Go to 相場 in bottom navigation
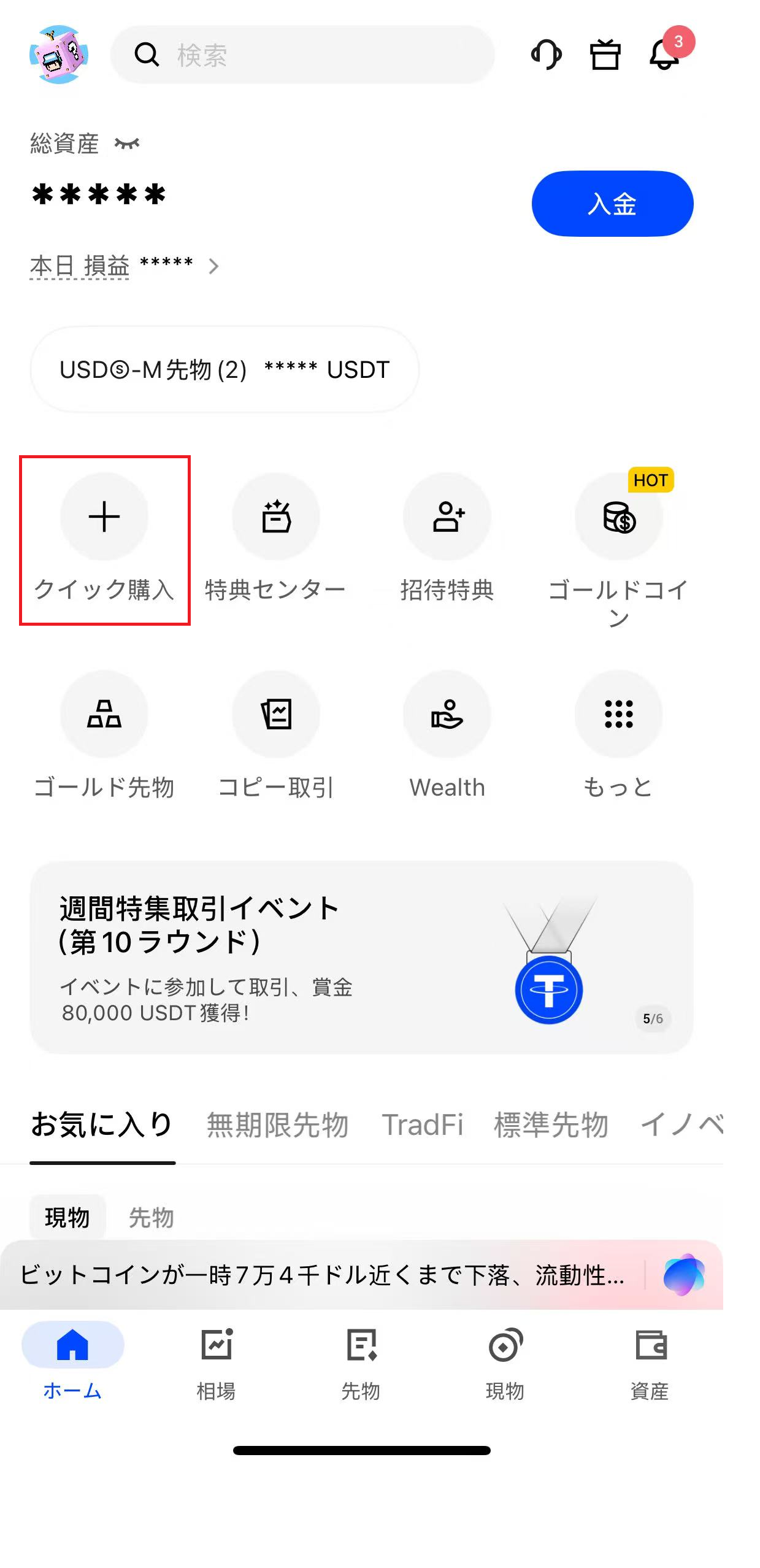Image resolution: width=760 pixels, height=1568 pixels. coord(217,1363)
